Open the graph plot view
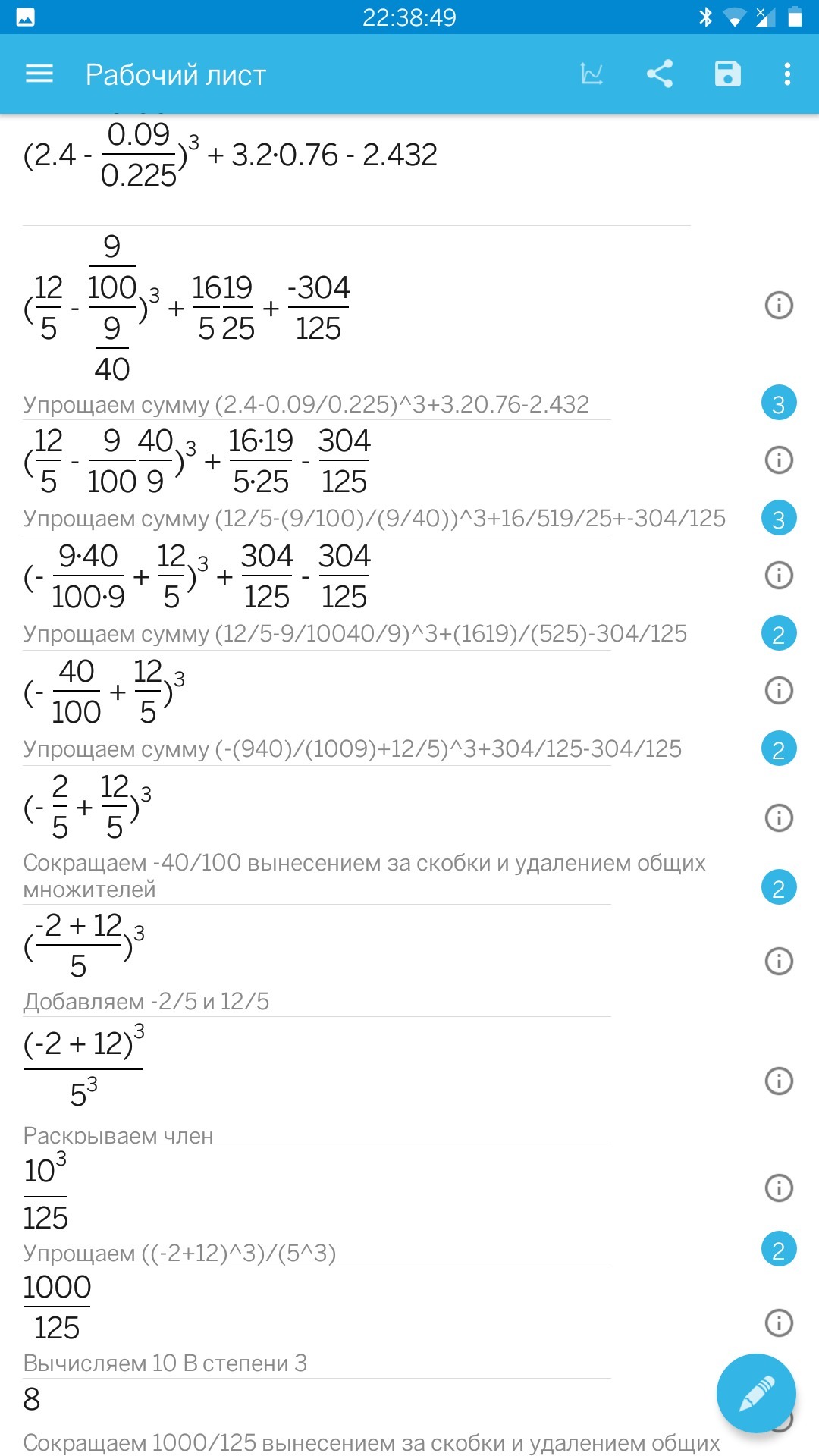The image size is (819, 1456). tap(591, 74)
